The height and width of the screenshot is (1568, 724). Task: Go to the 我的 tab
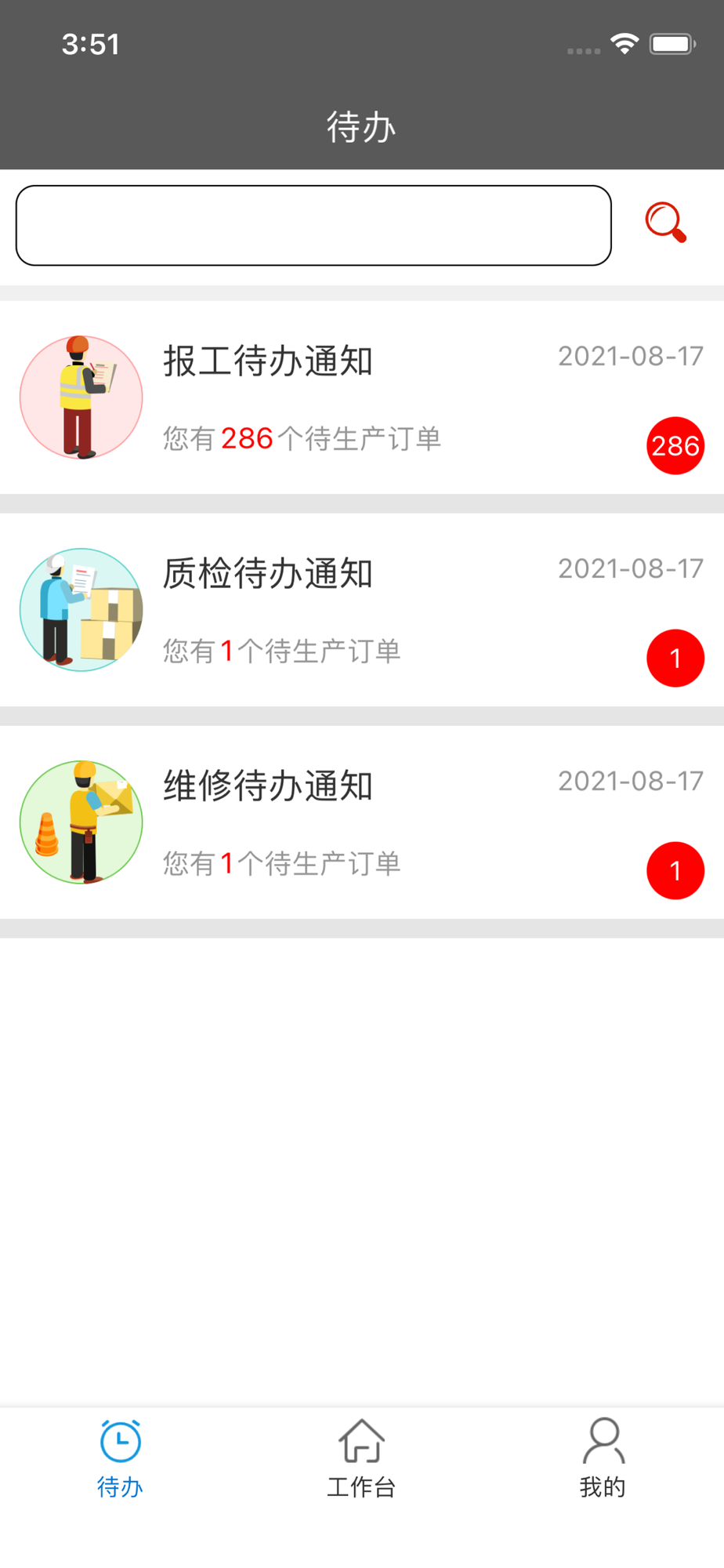[x=603, y=1458]
